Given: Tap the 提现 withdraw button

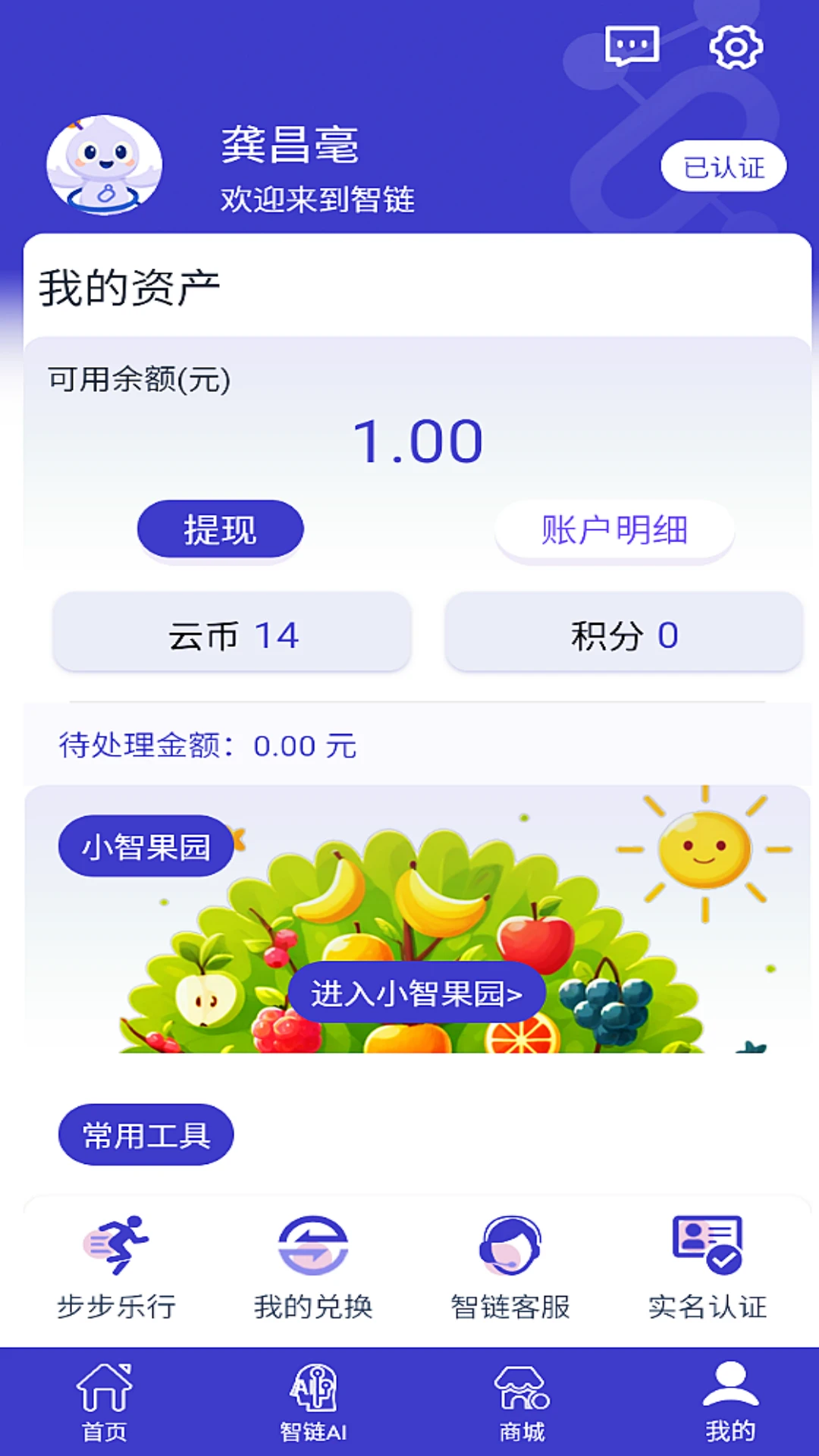Looking at the screenshot, I should (219, 529).
